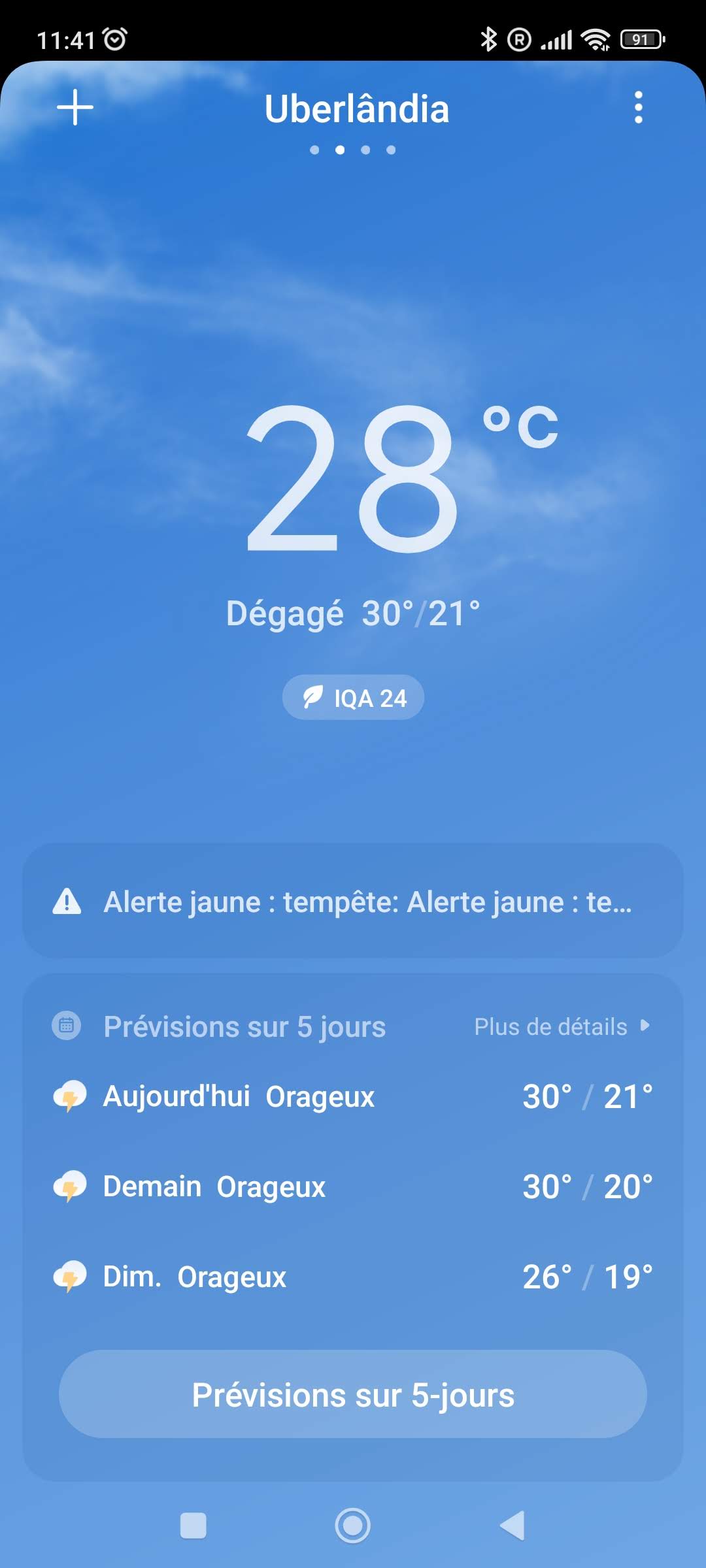This screenshot has height=1568, width=706.
Task: Open the three-dot overflow menu
Action: 638,107
